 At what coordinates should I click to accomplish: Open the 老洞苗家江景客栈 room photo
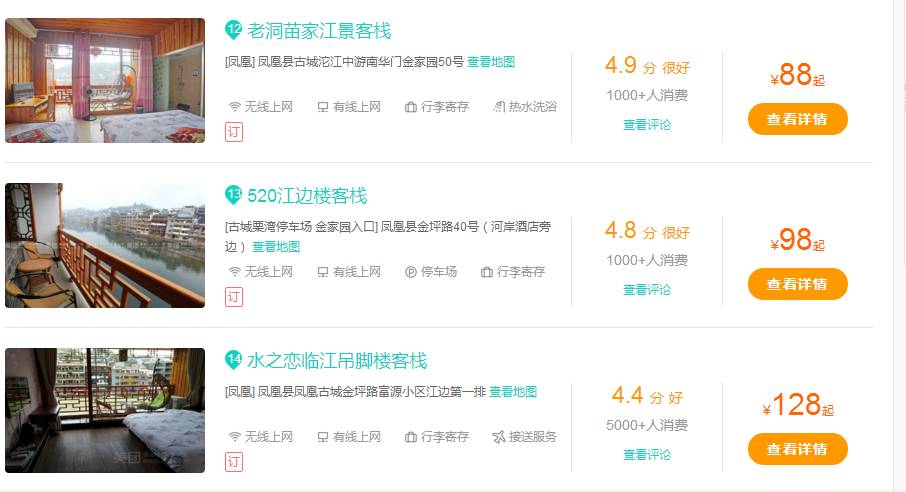click(x=105, y=80)
